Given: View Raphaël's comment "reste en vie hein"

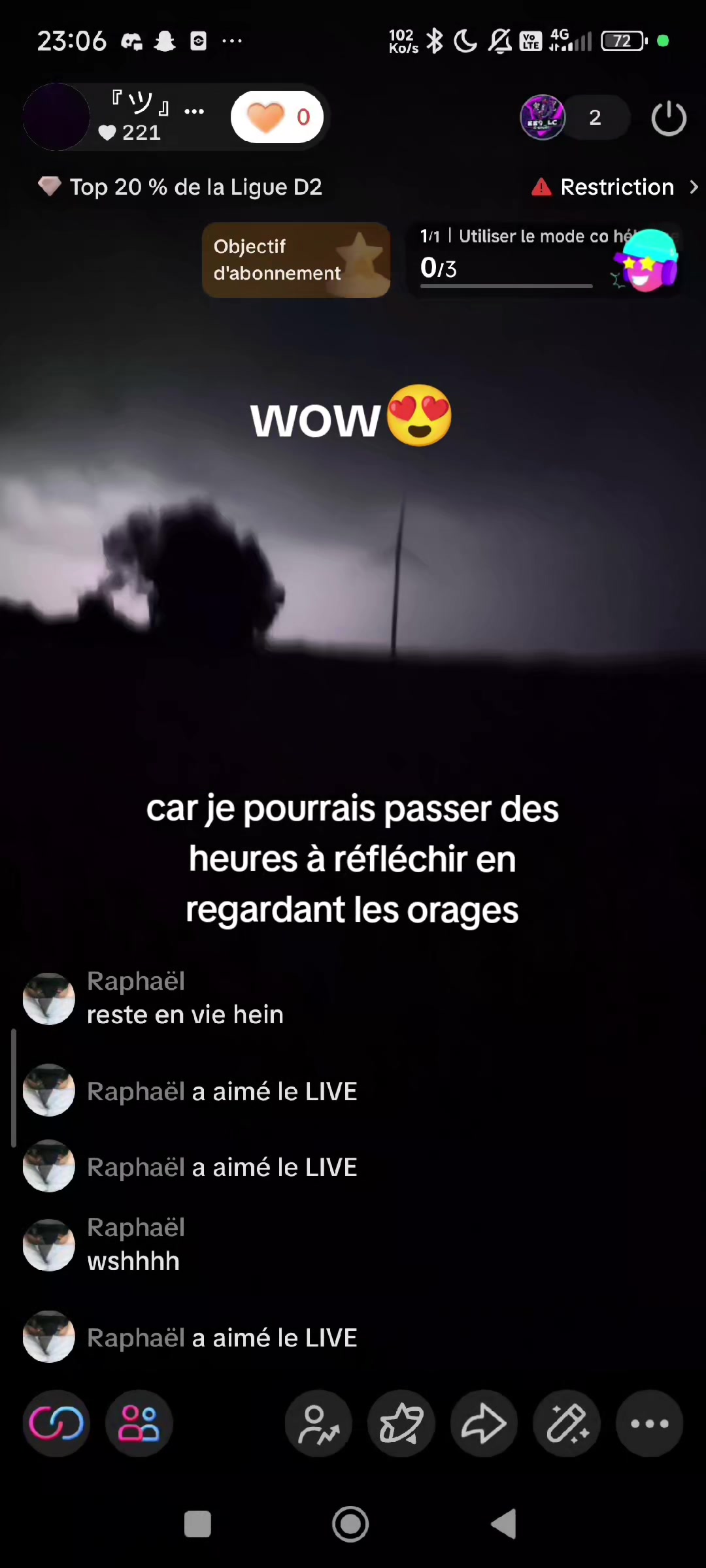Looking at the screenshot, I should point(185,1014).
